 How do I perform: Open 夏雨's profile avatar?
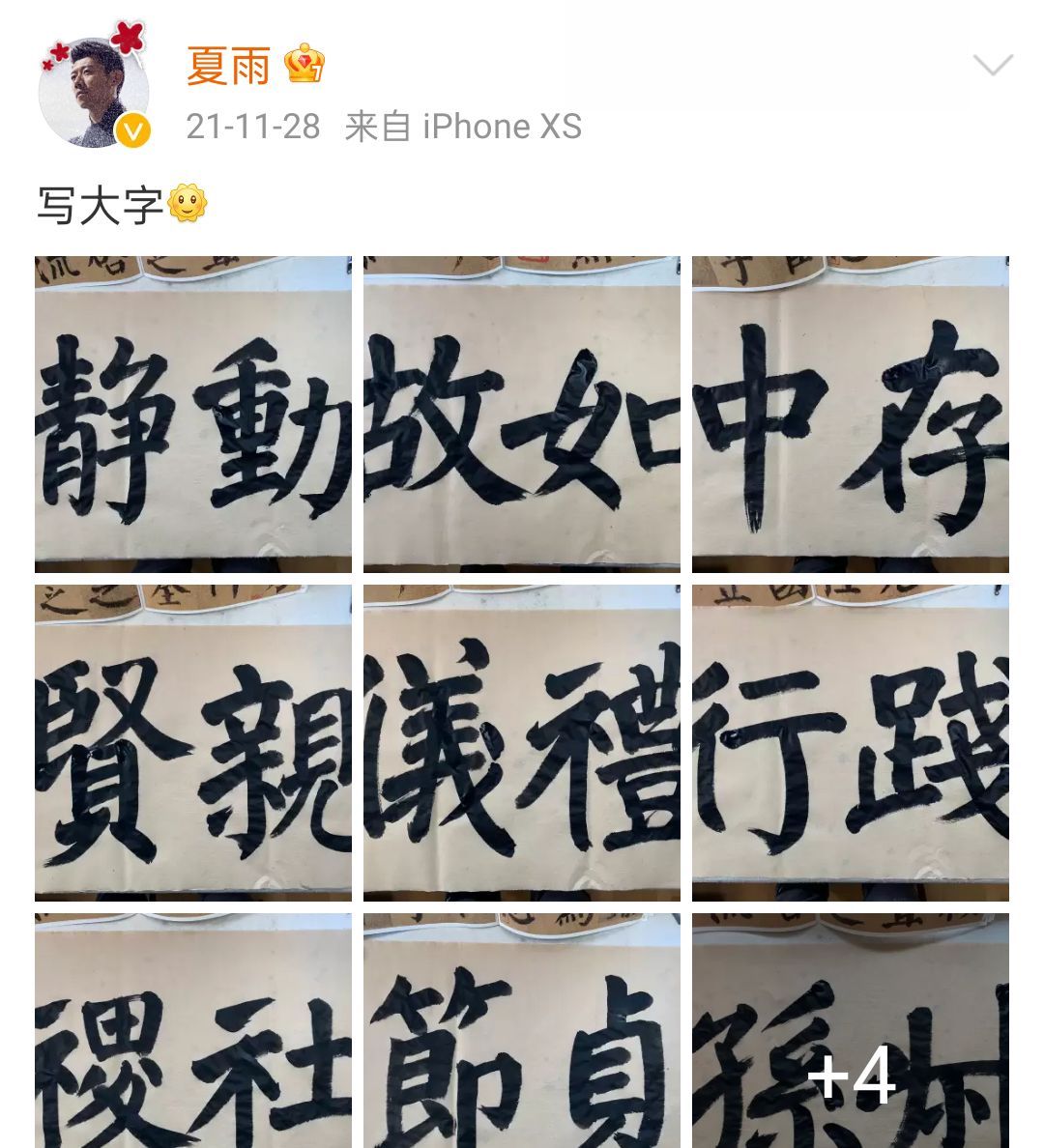(94, 92)
